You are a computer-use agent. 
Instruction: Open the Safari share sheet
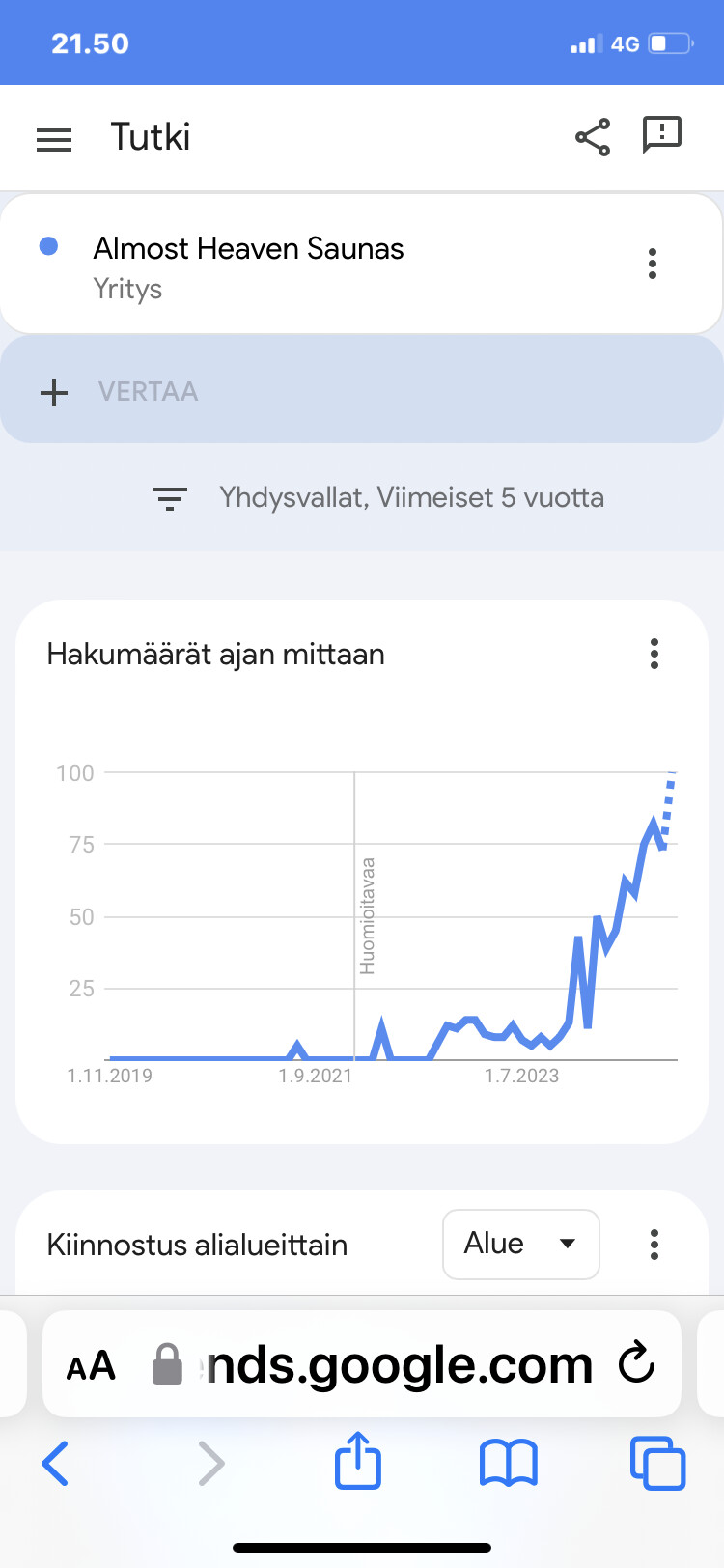pyautogui.click(x=358, y=1461)
